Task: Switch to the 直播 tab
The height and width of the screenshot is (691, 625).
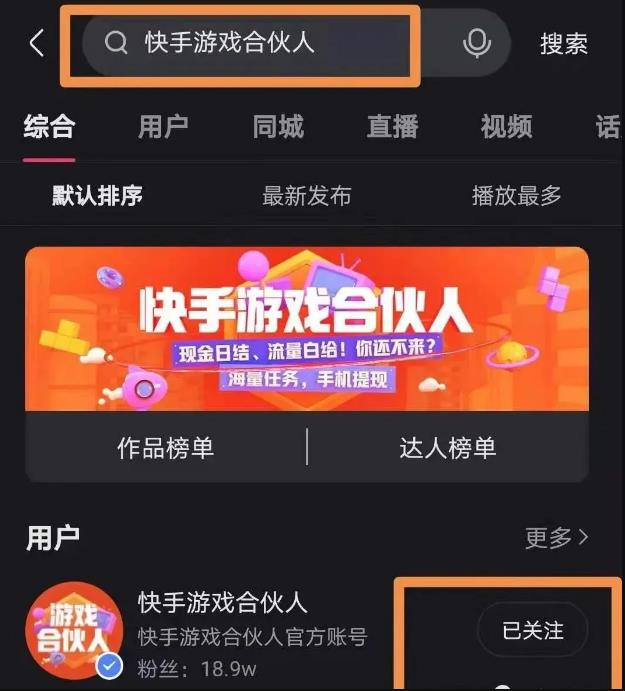Action: tap(392, 127)
